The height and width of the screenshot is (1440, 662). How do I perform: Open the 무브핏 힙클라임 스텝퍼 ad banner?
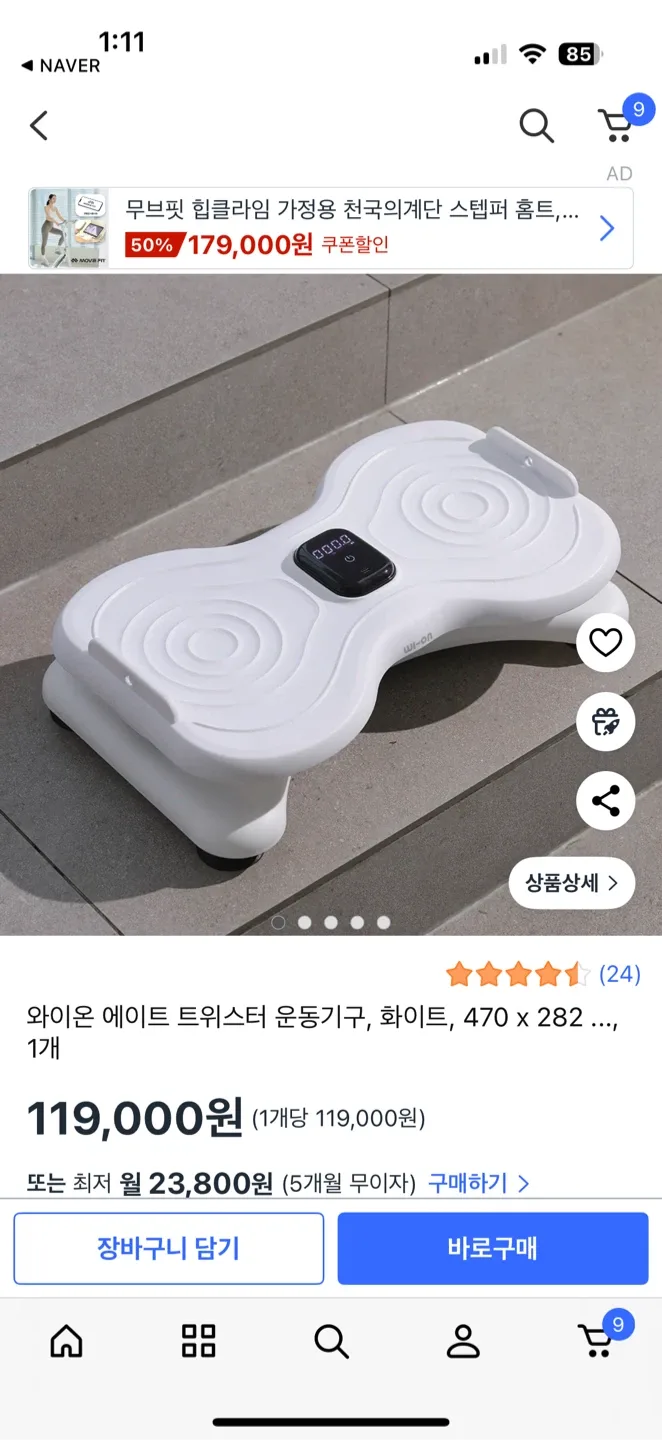(330, 229)
